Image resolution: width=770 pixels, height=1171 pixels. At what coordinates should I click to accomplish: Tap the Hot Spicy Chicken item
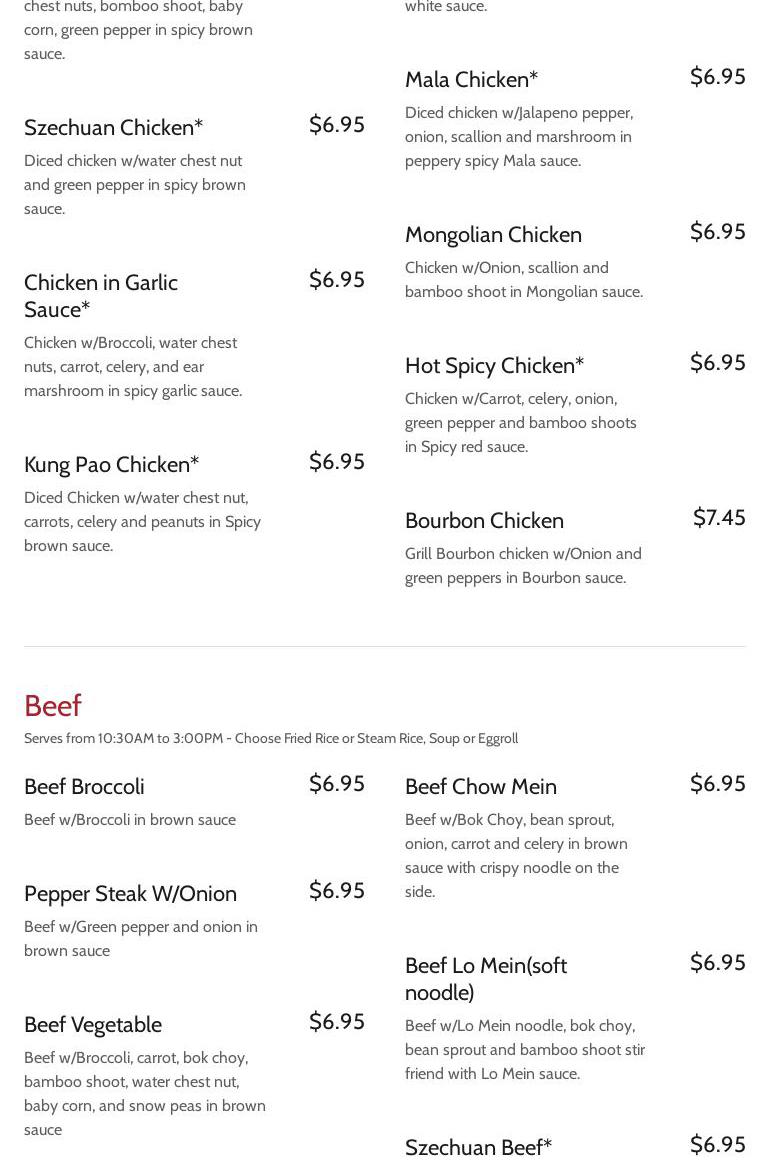point(494,366)
